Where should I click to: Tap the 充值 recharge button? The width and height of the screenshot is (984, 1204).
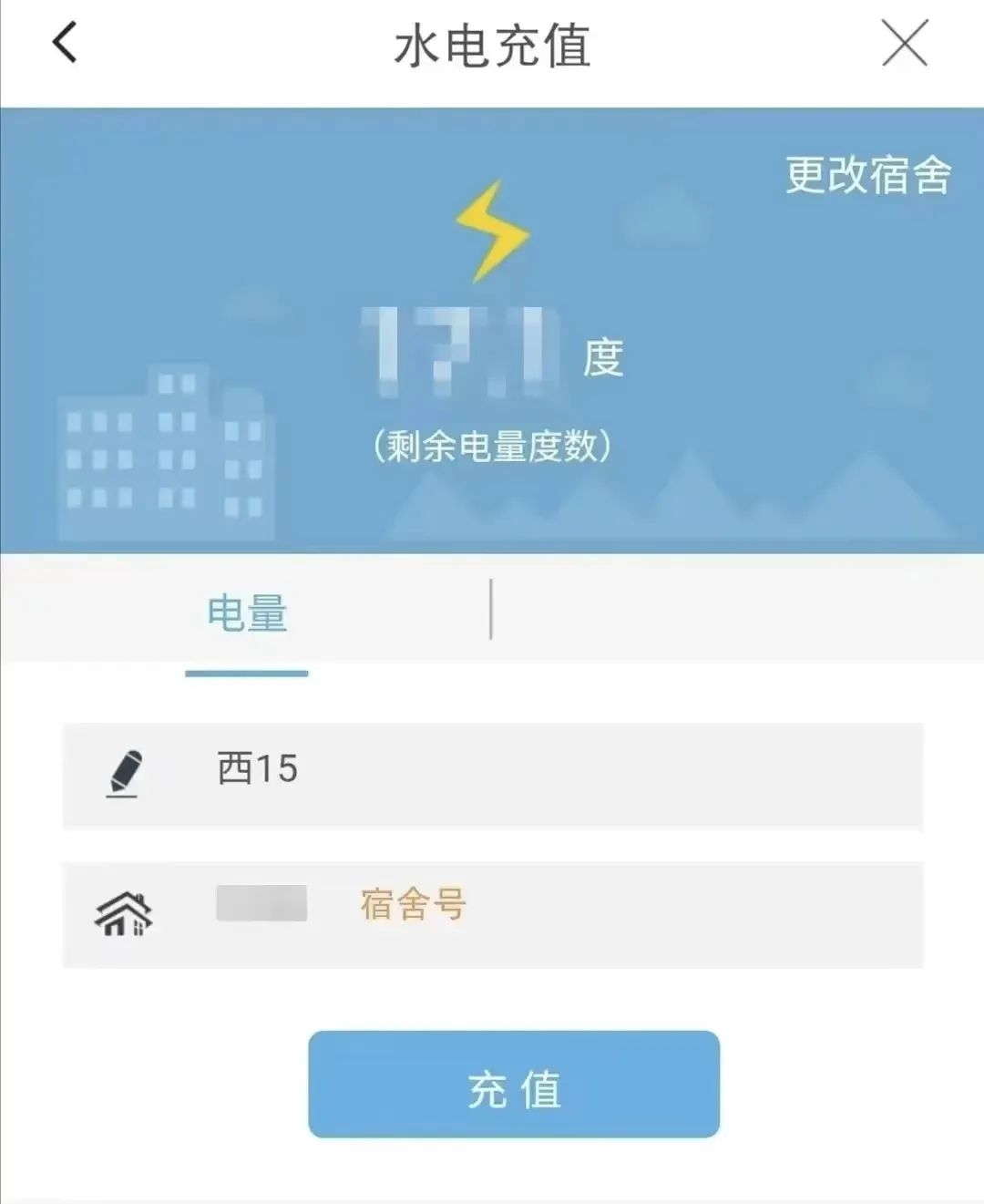514,1085
